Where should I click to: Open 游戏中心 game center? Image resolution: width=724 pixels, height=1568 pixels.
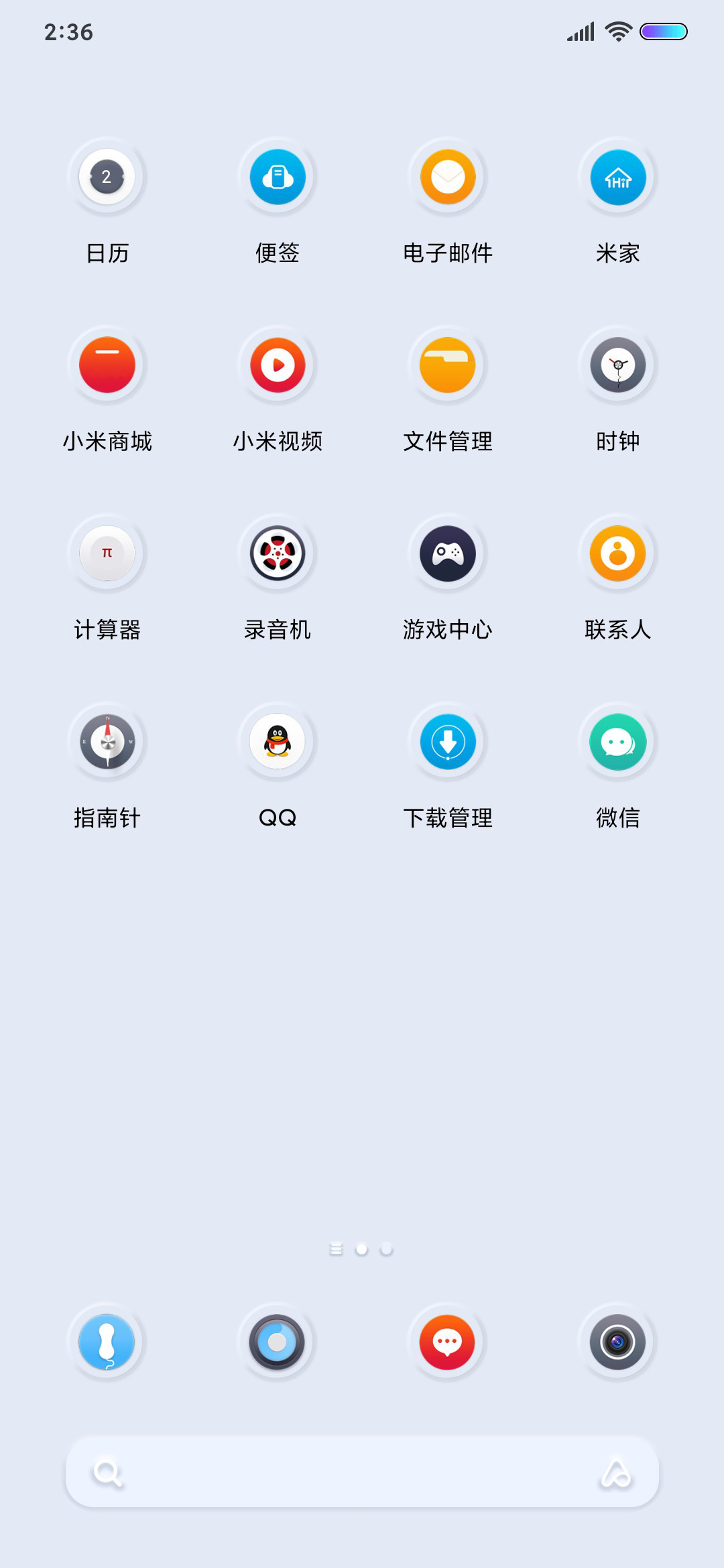pos(448,553)
